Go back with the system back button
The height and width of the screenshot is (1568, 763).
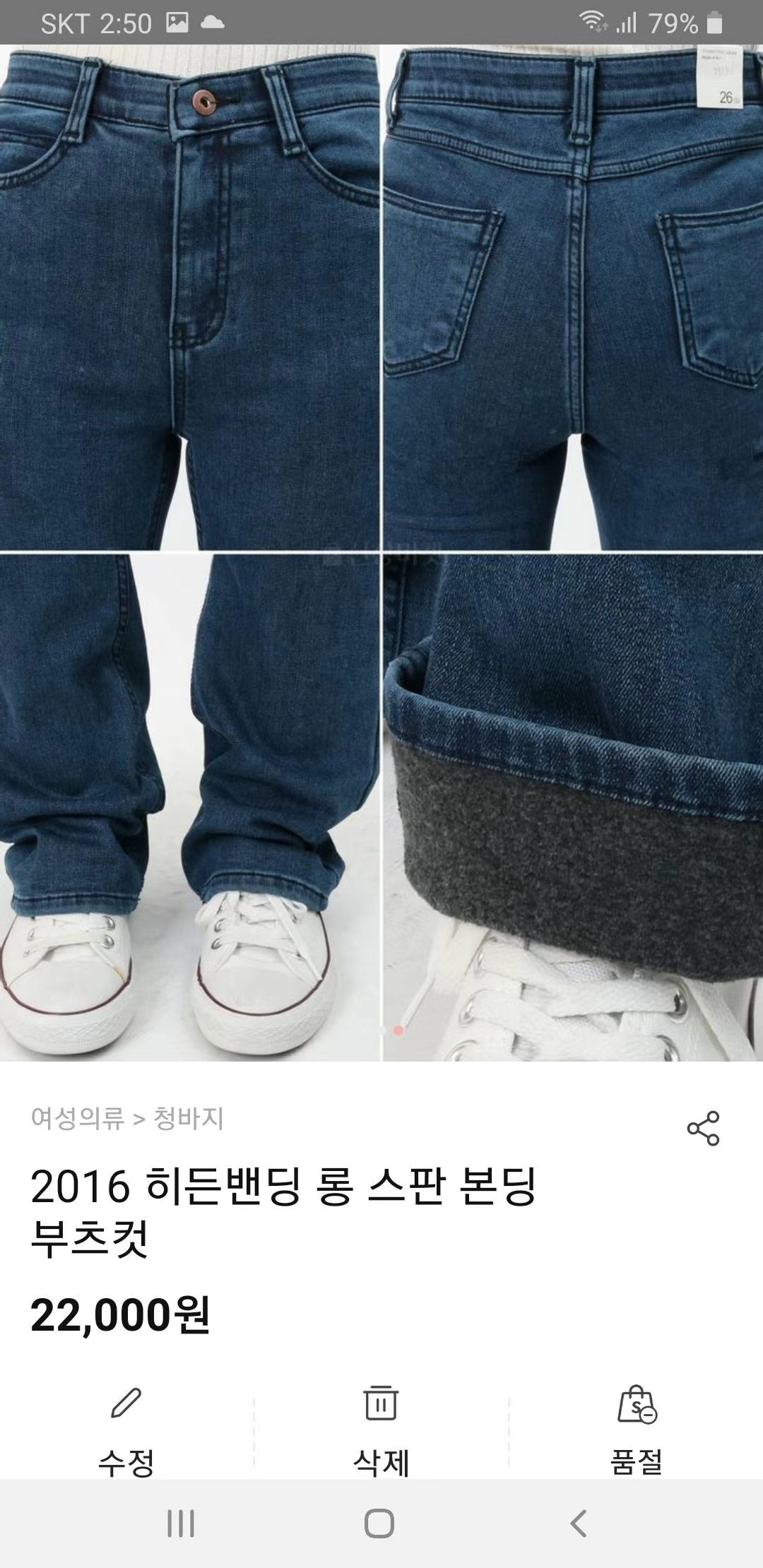point(579,1524)
